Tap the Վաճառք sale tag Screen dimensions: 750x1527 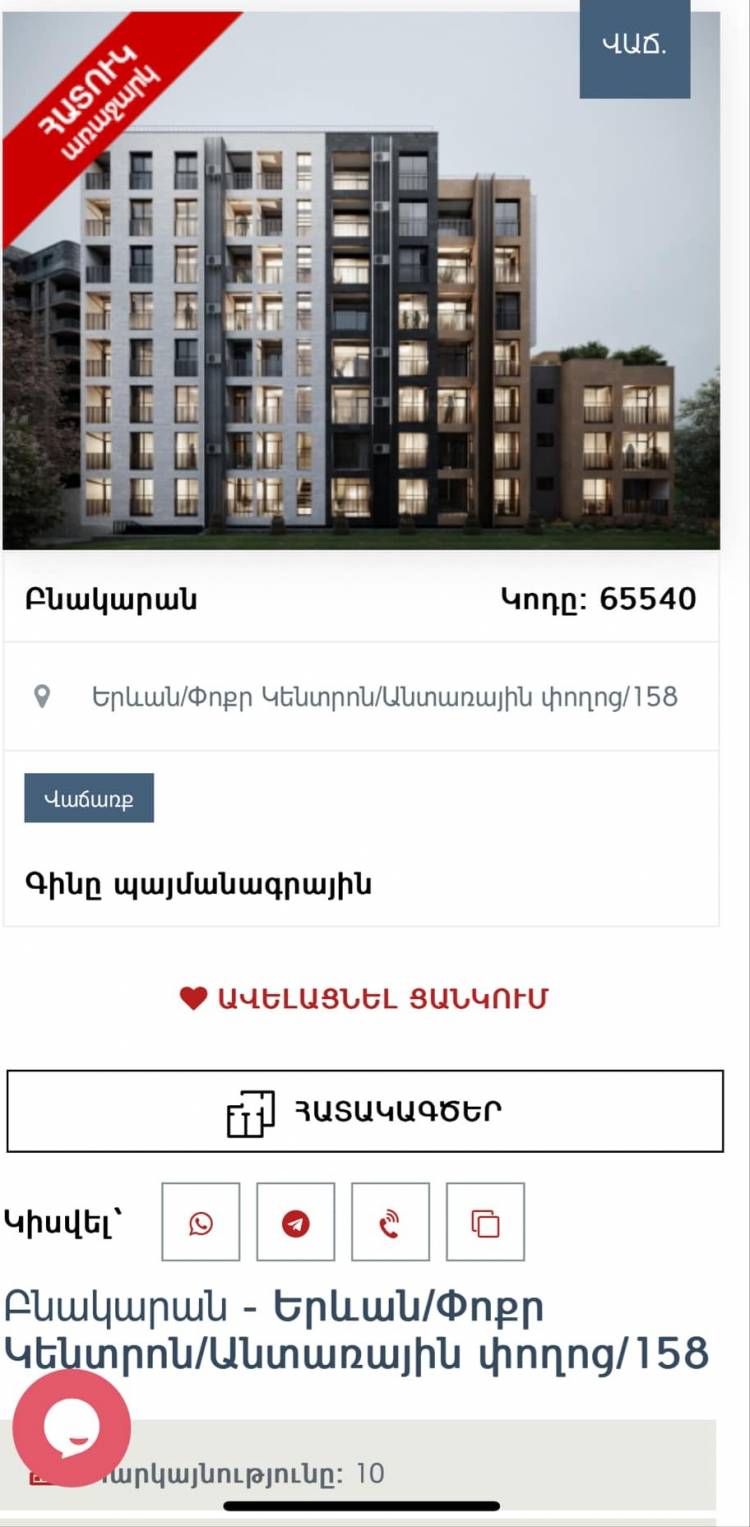pyautogui.click(x=89, y=798)
